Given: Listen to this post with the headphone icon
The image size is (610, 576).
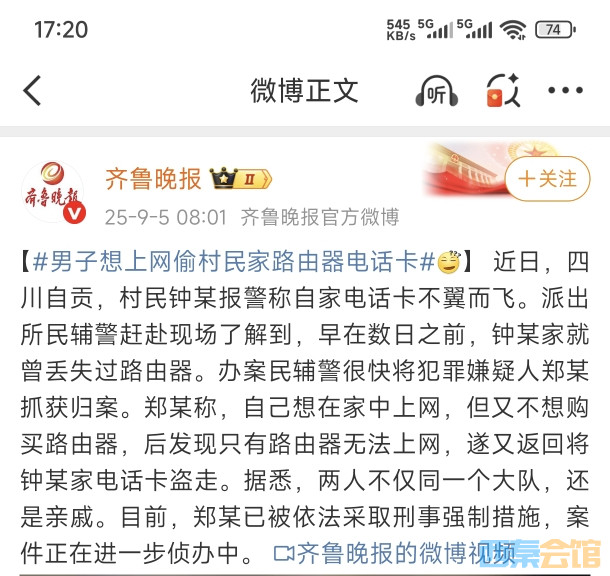Looking at the screenshot, I should 436,92.
